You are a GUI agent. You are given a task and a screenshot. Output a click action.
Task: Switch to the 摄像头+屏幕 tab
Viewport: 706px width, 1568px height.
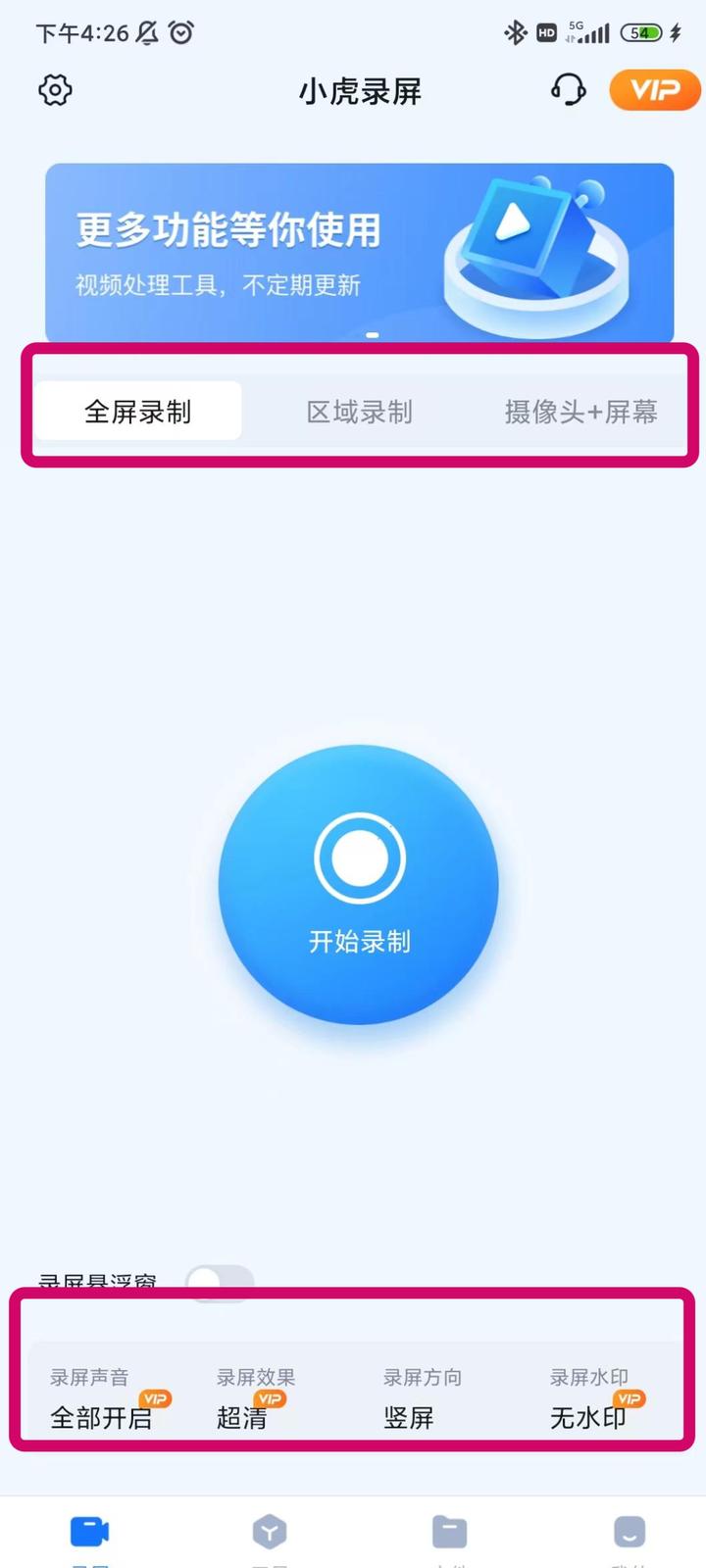tap(579, 412)
